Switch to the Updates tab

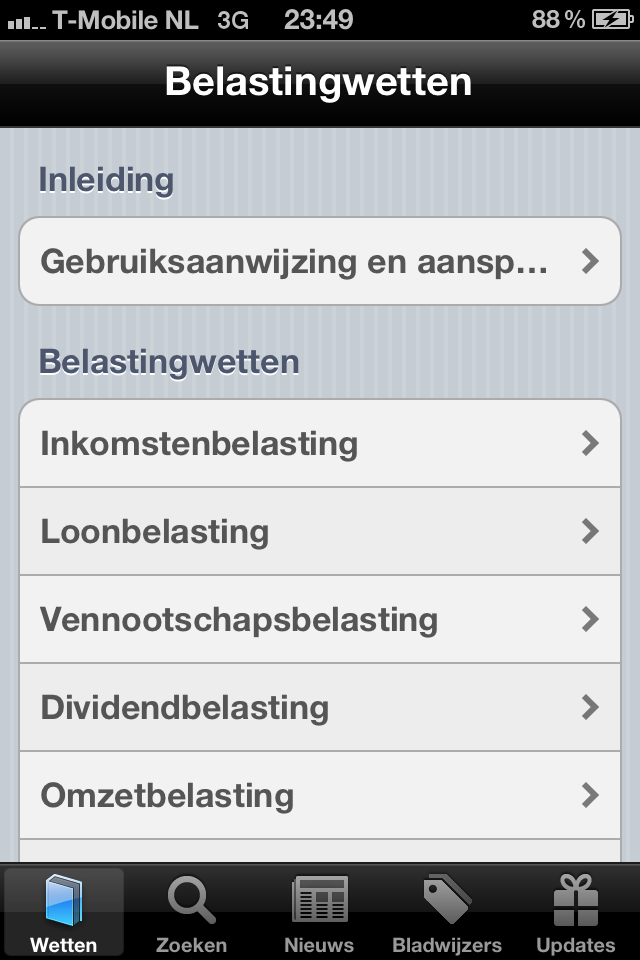coord(575,912)
